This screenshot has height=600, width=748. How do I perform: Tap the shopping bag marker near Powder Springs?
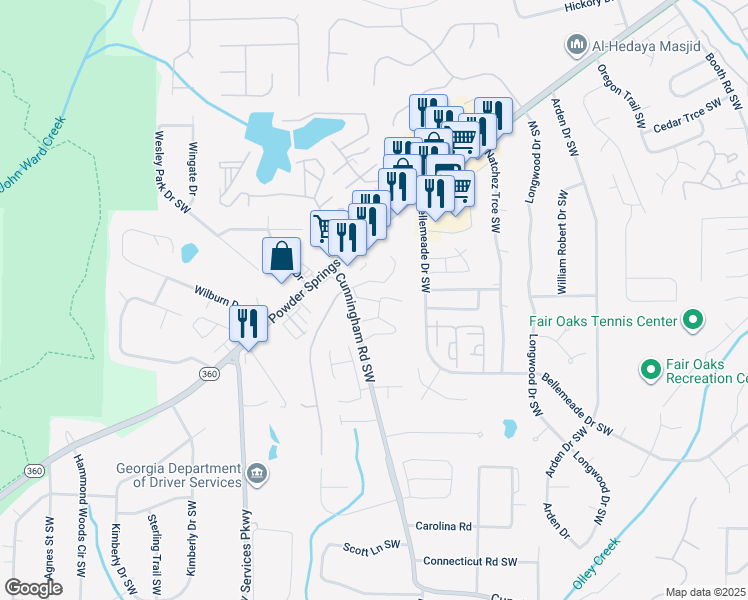(x=282, y=255)
